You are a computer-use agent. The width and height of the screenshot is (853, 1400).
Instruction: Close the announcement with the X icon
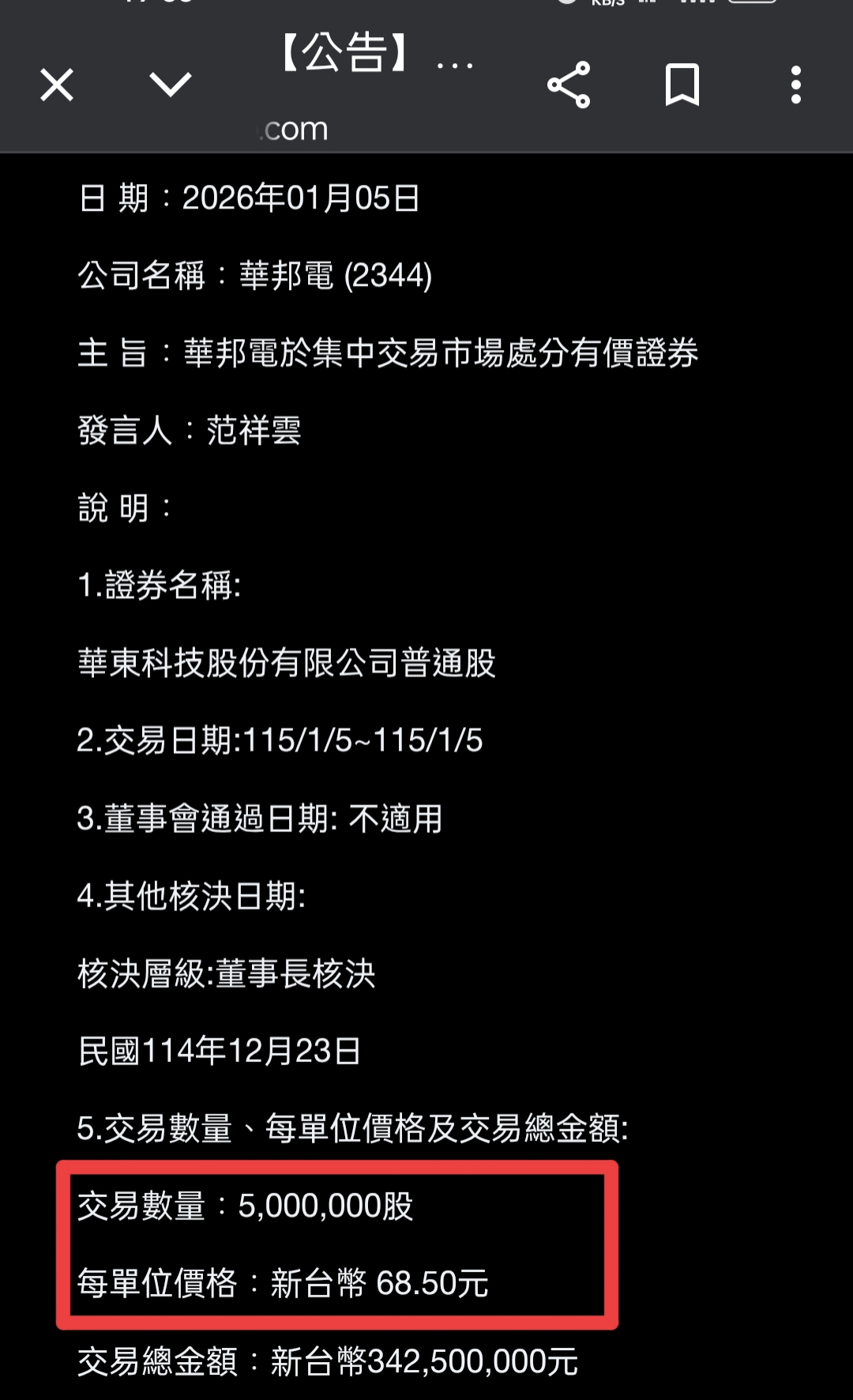tap(56, 85)
